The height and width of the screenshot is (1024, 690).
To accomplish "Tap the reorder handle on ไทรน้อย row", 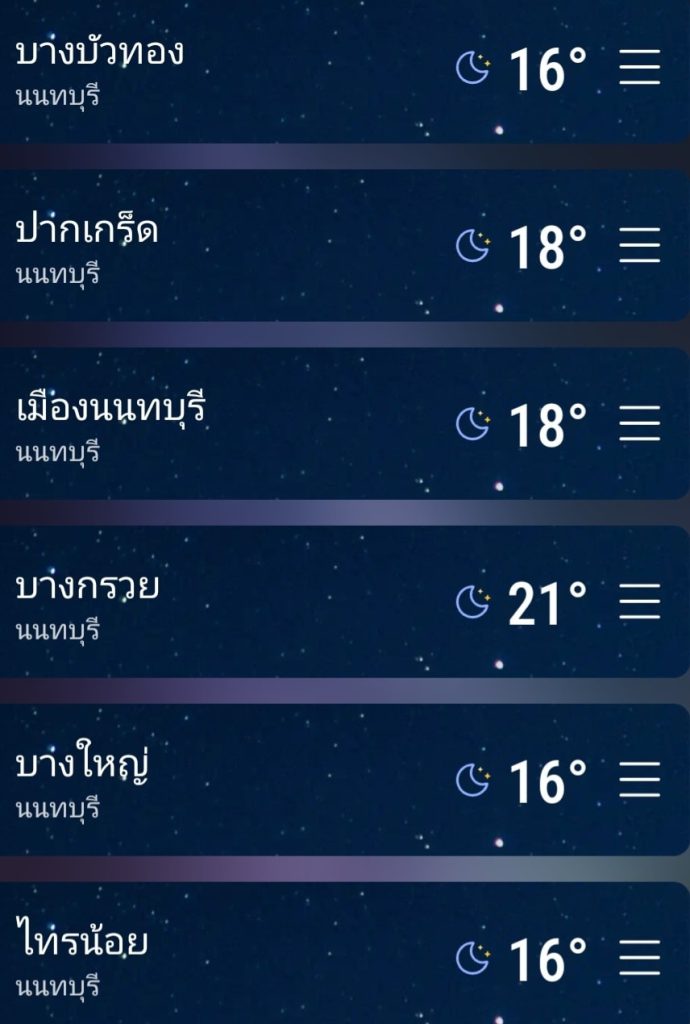I will [640, 958].
